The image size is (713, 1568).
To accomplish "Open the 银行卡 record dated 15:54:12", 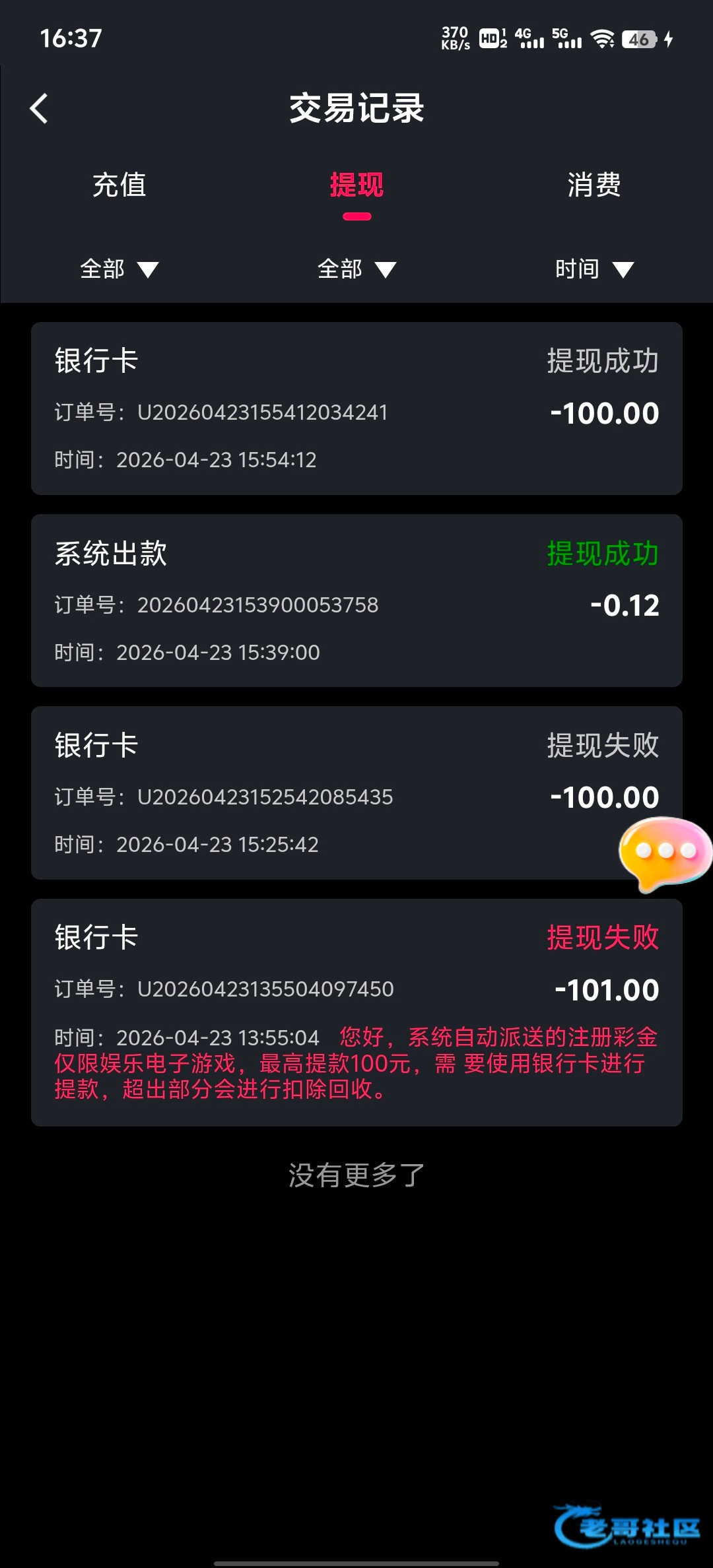I will (x=356, y=408).
